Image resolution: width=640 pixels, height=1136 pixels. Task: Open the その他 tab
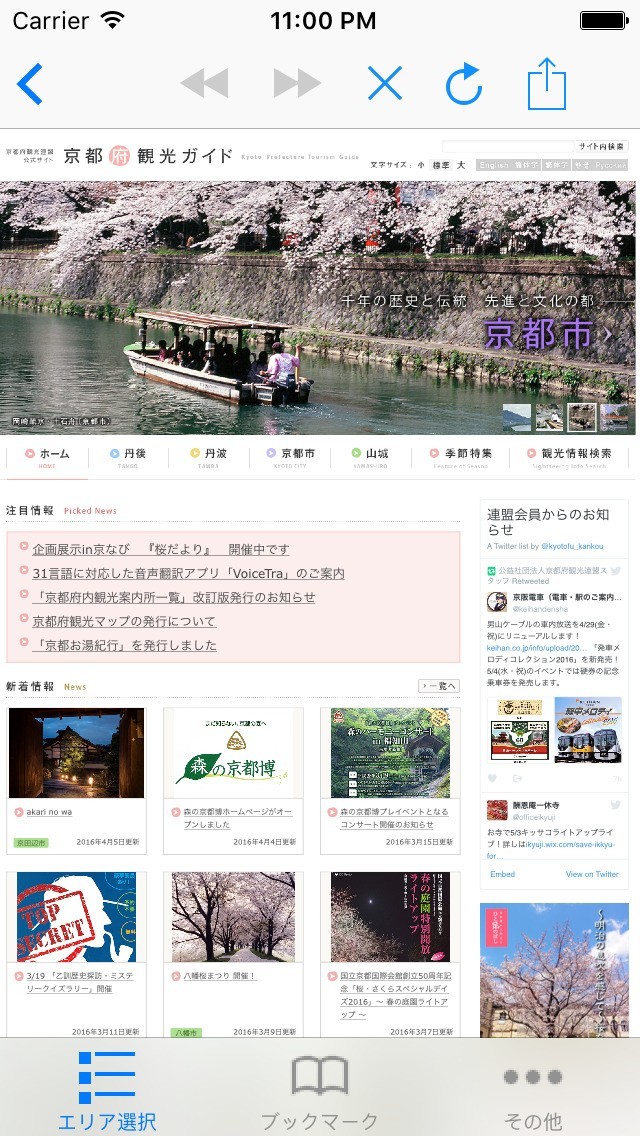[x=532, y=1090]
